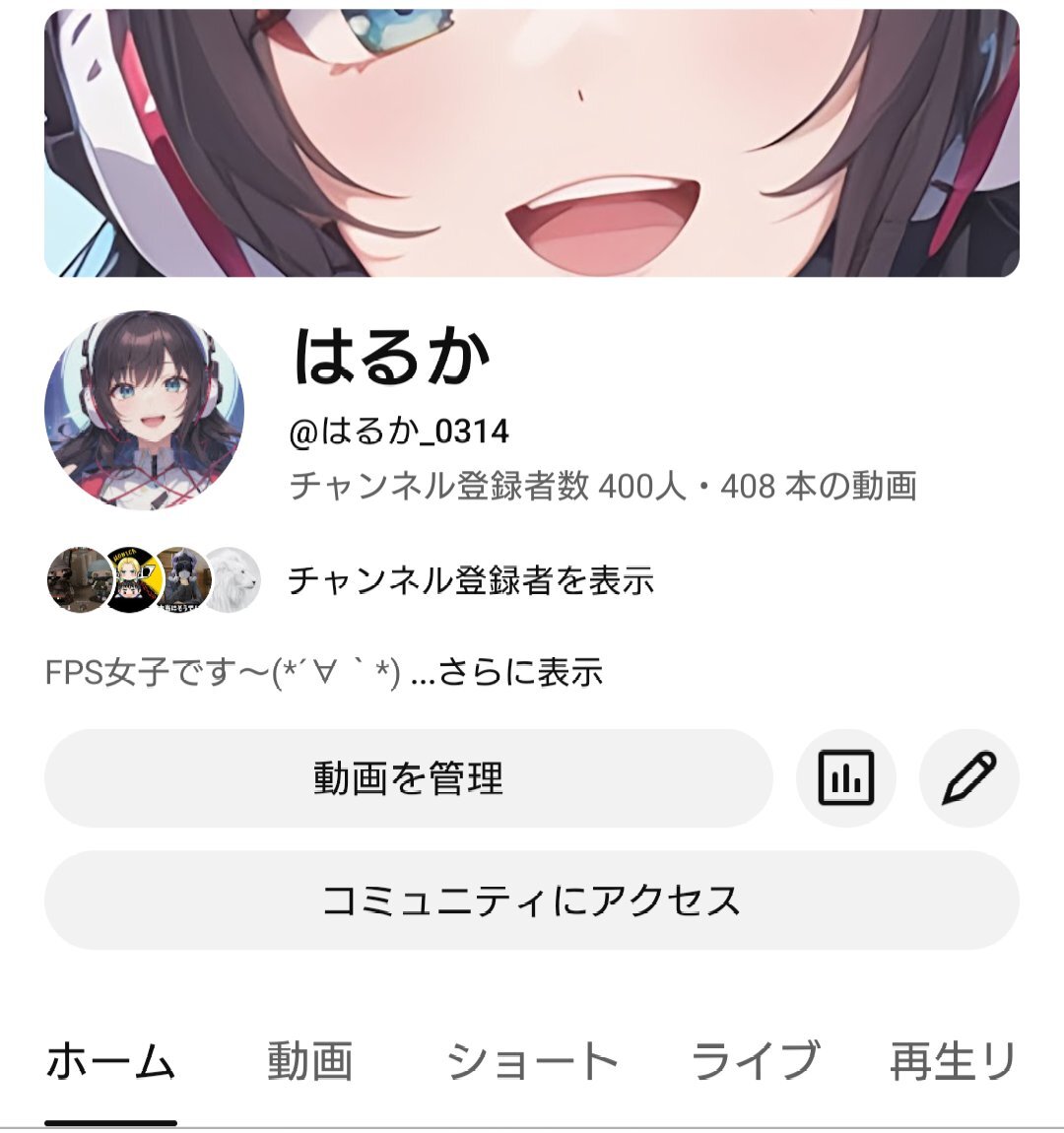Tap the pencil edit channel icon

tap(968, 778)
